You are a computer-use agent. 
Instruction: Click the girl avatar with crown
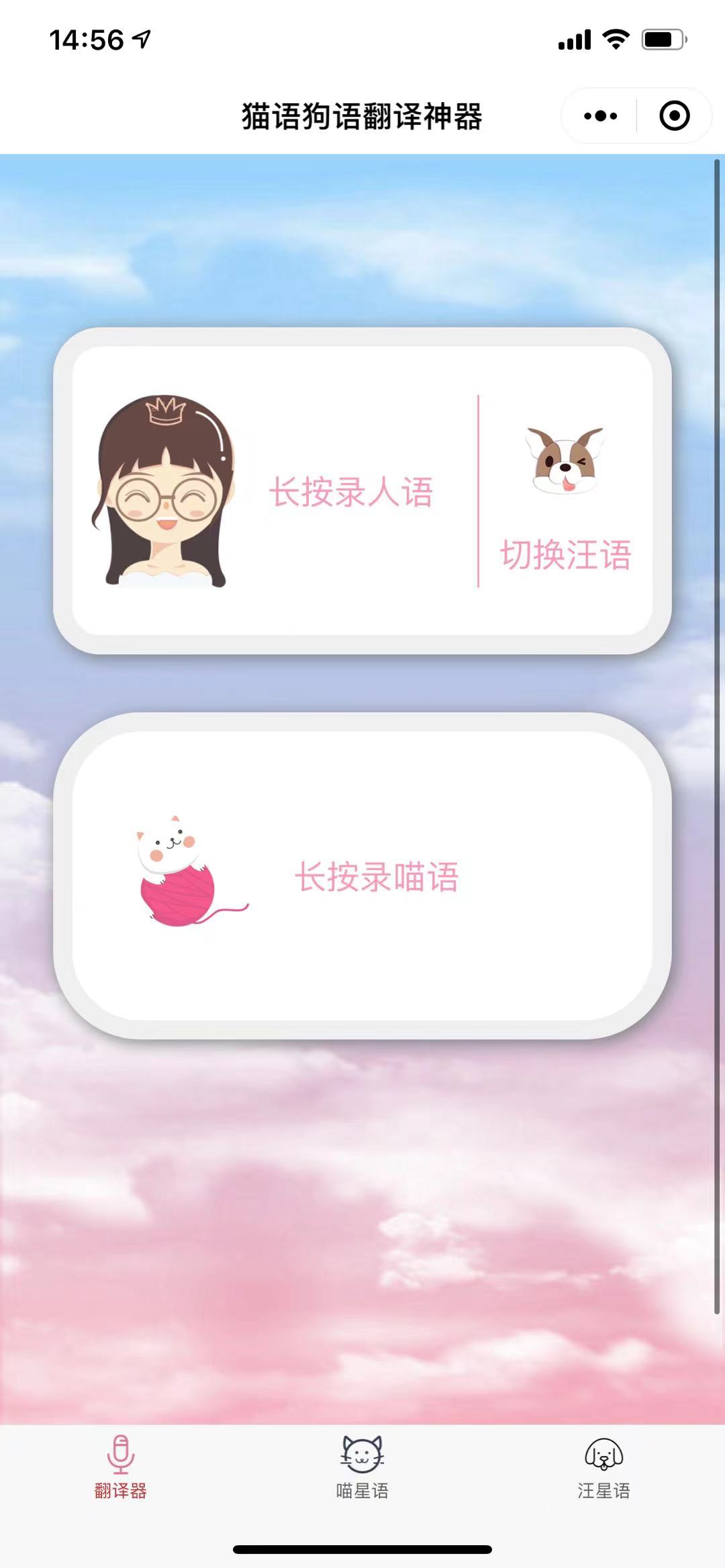point(163,494)
